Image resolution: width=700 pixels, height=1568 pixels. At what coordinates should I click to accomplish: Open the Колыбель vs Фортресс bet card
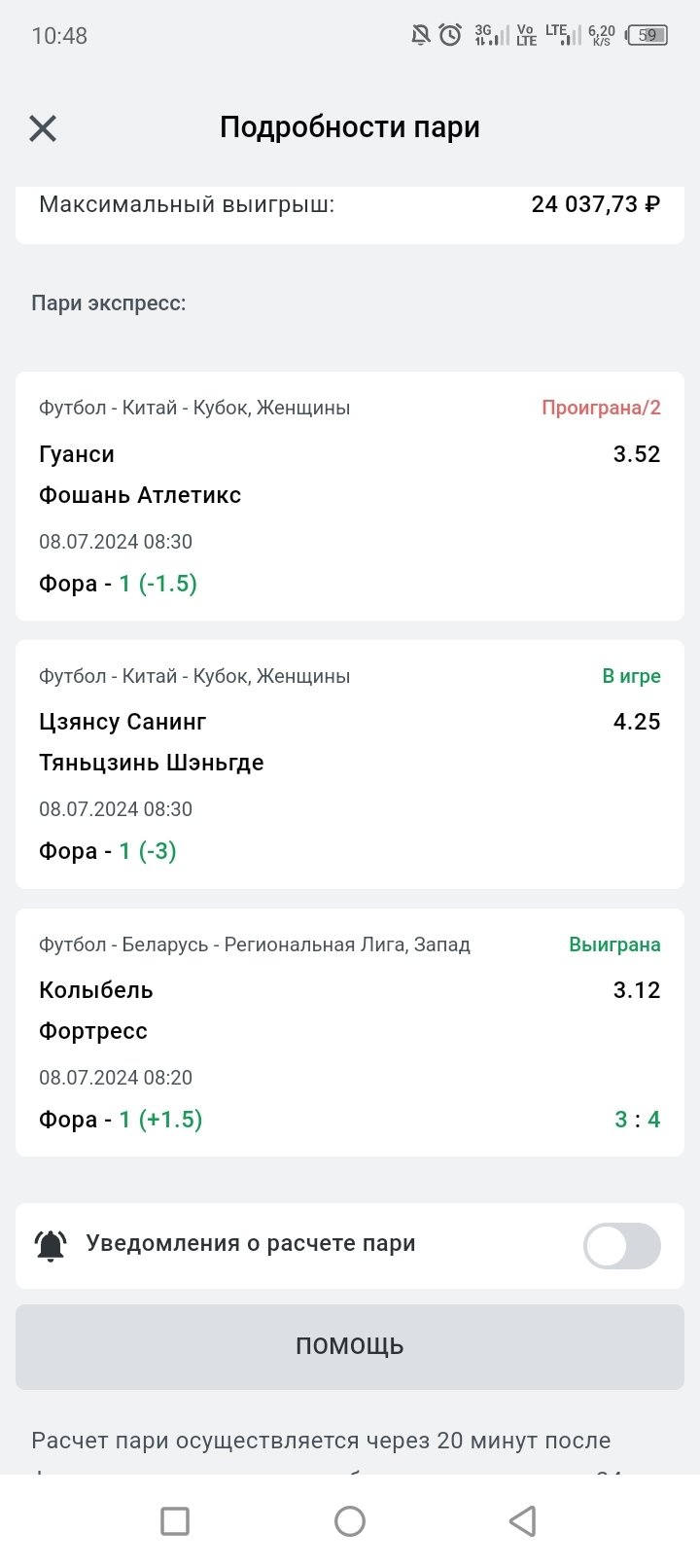[x=350, y=1032]
